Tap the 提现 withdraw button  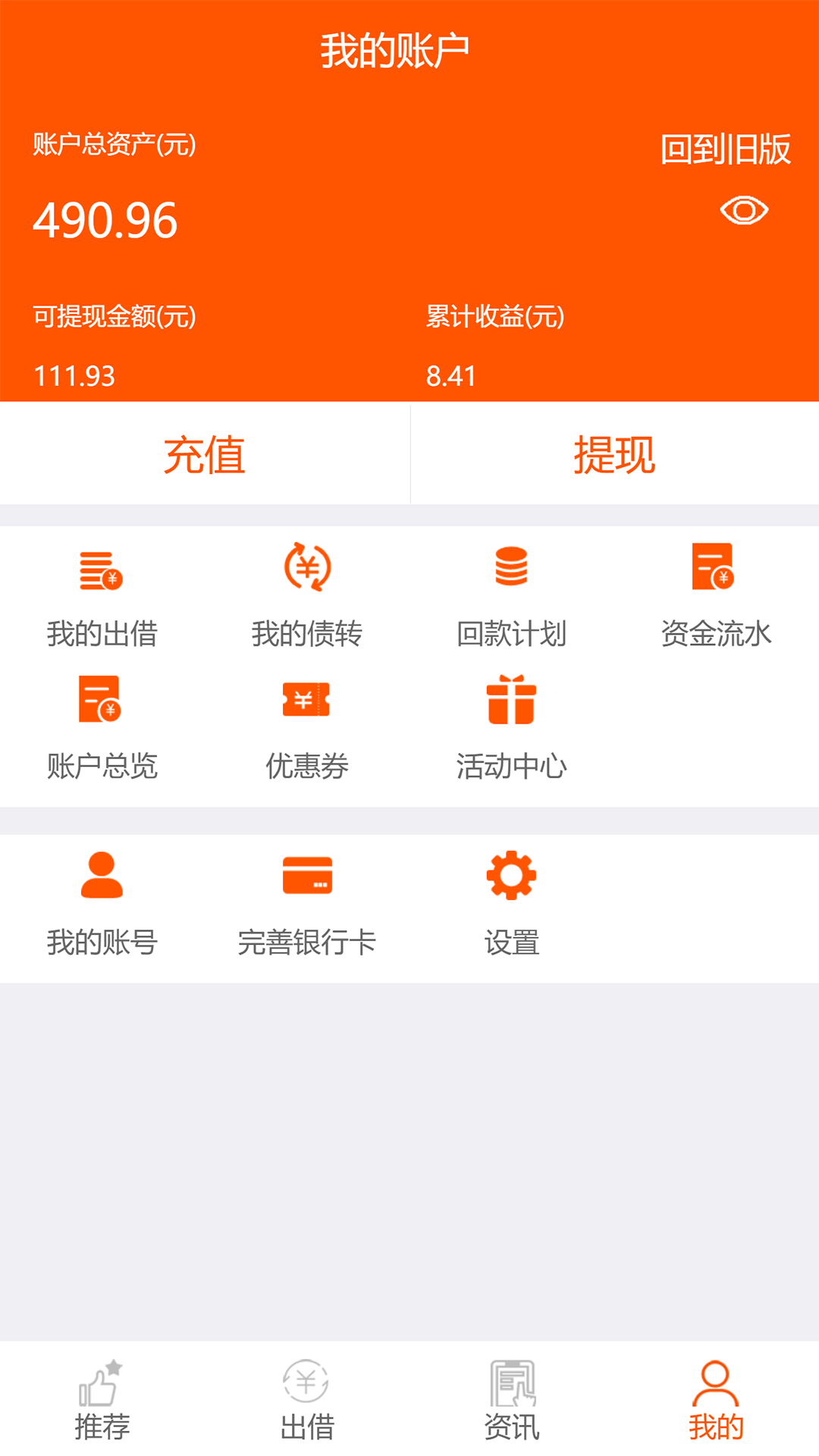click(x=614, y=455)
